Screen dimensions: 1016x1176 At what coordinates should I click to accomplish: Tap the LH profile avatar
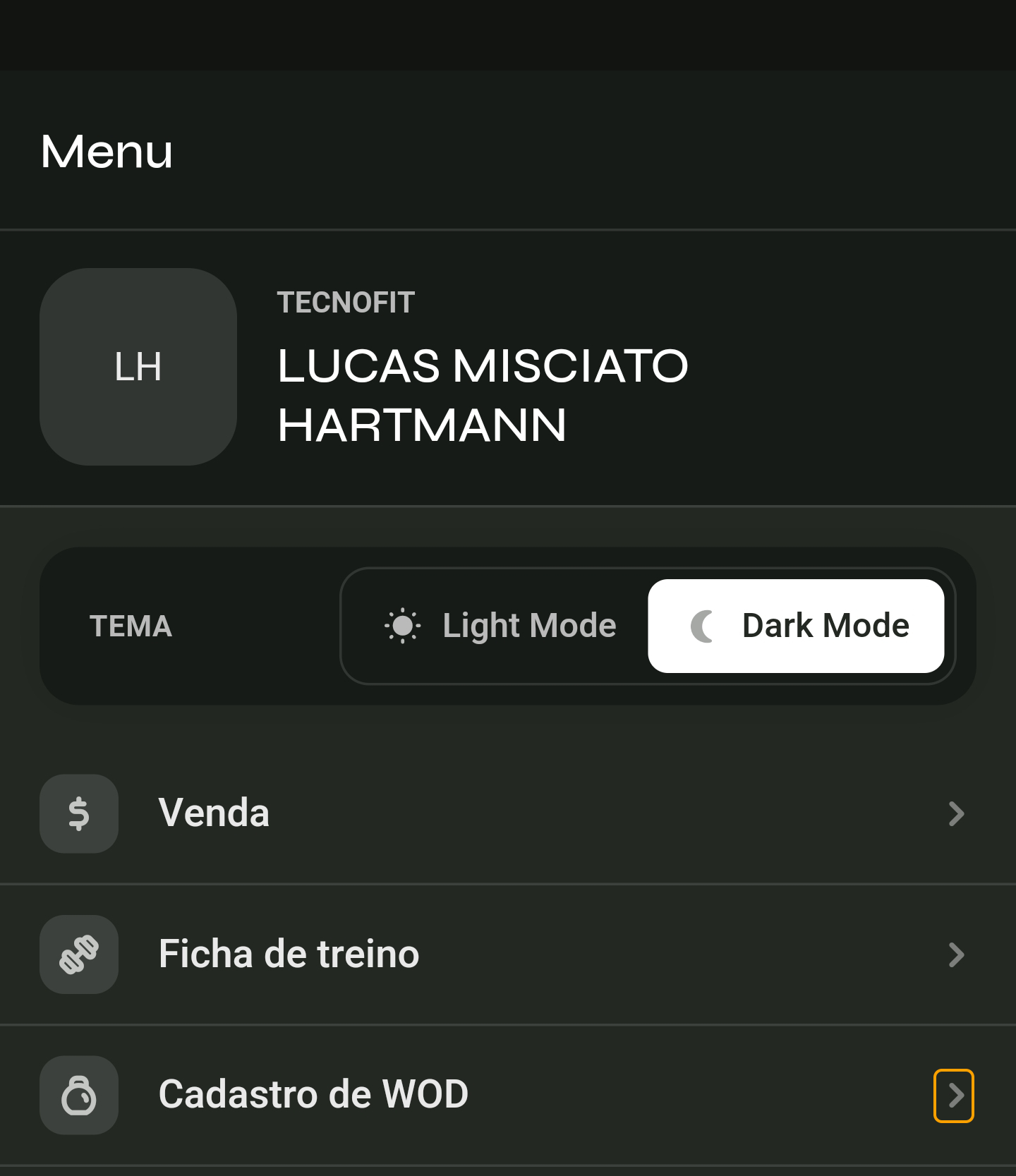click(138, 367)
